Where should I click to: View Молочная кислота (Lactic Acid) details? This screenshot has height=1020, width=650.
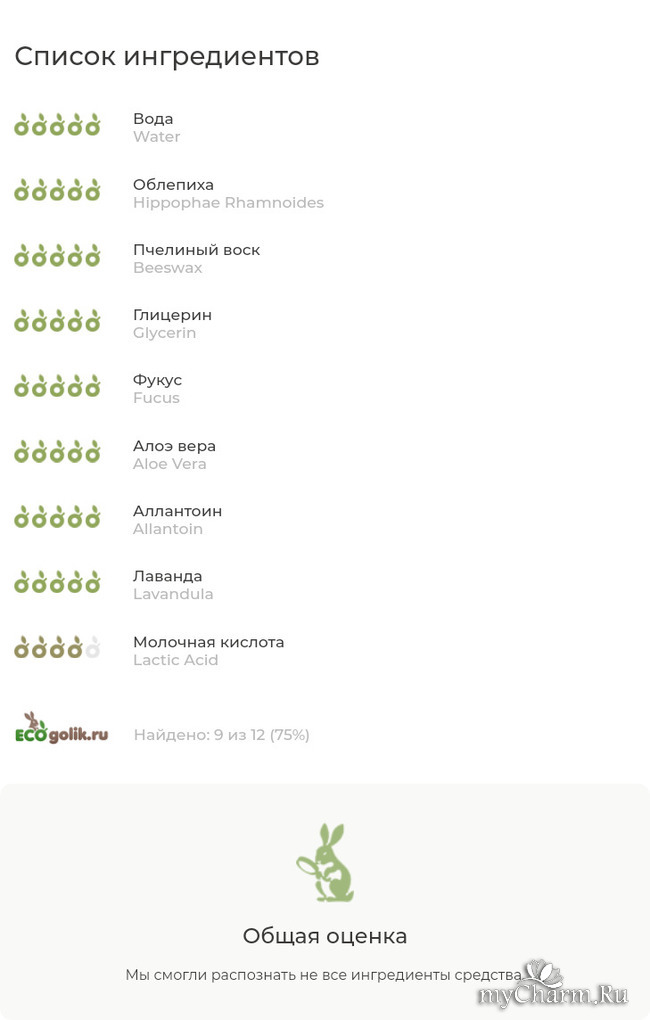coord(208,642)
